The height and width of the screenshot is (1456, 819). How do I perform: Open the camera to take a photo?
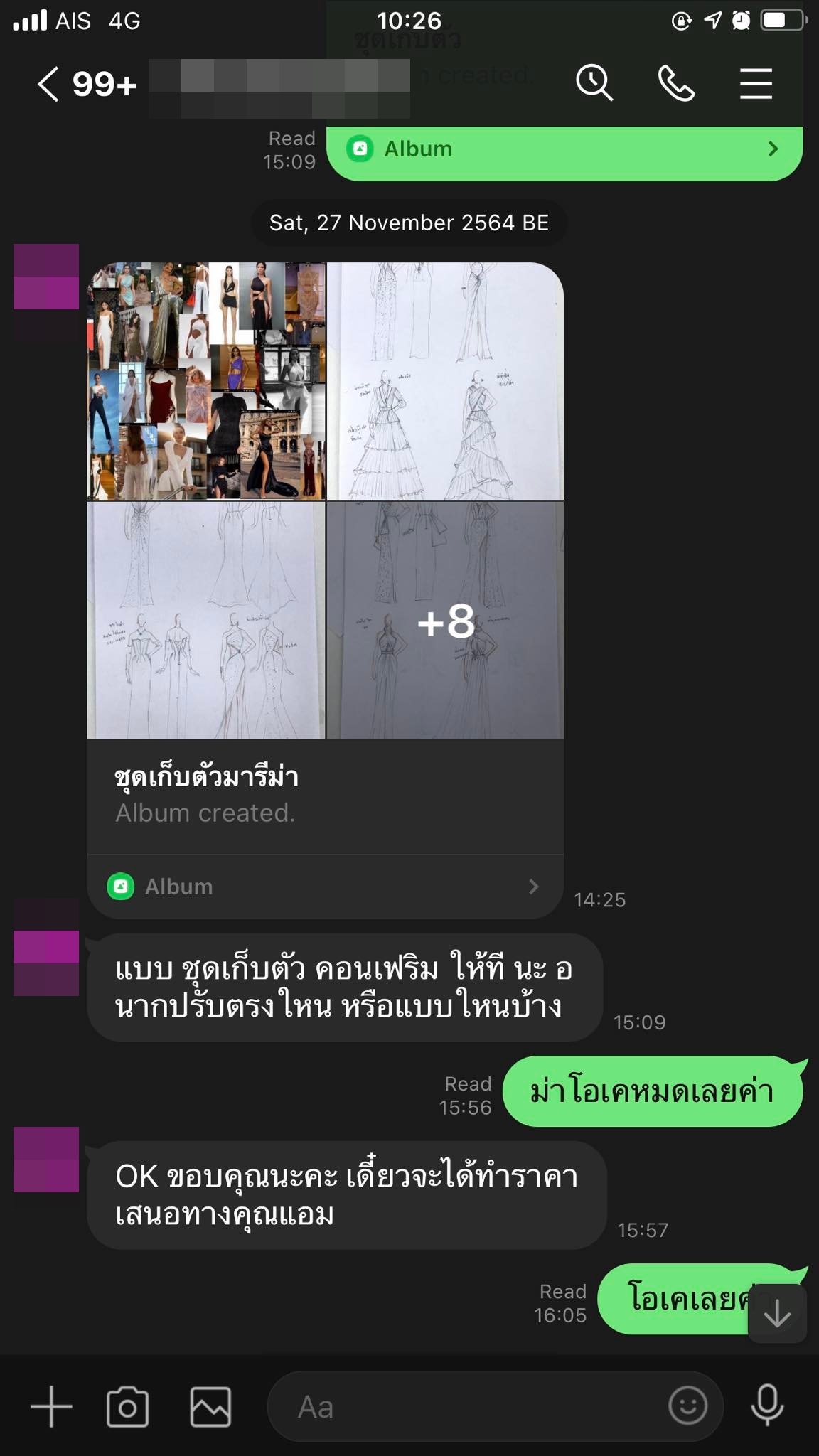128,1406
